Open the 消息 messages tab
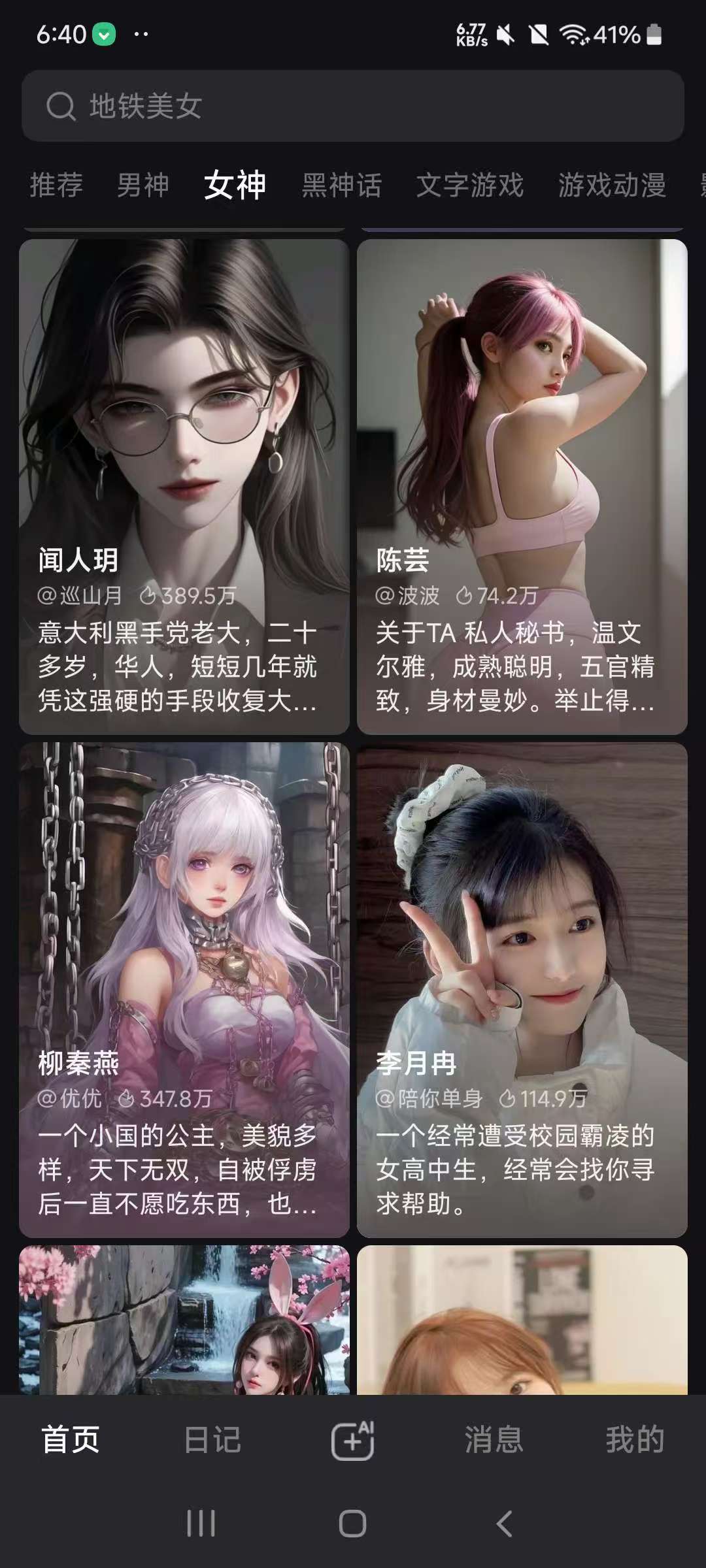The image size is (706, 1568). tap(494, 1439)
